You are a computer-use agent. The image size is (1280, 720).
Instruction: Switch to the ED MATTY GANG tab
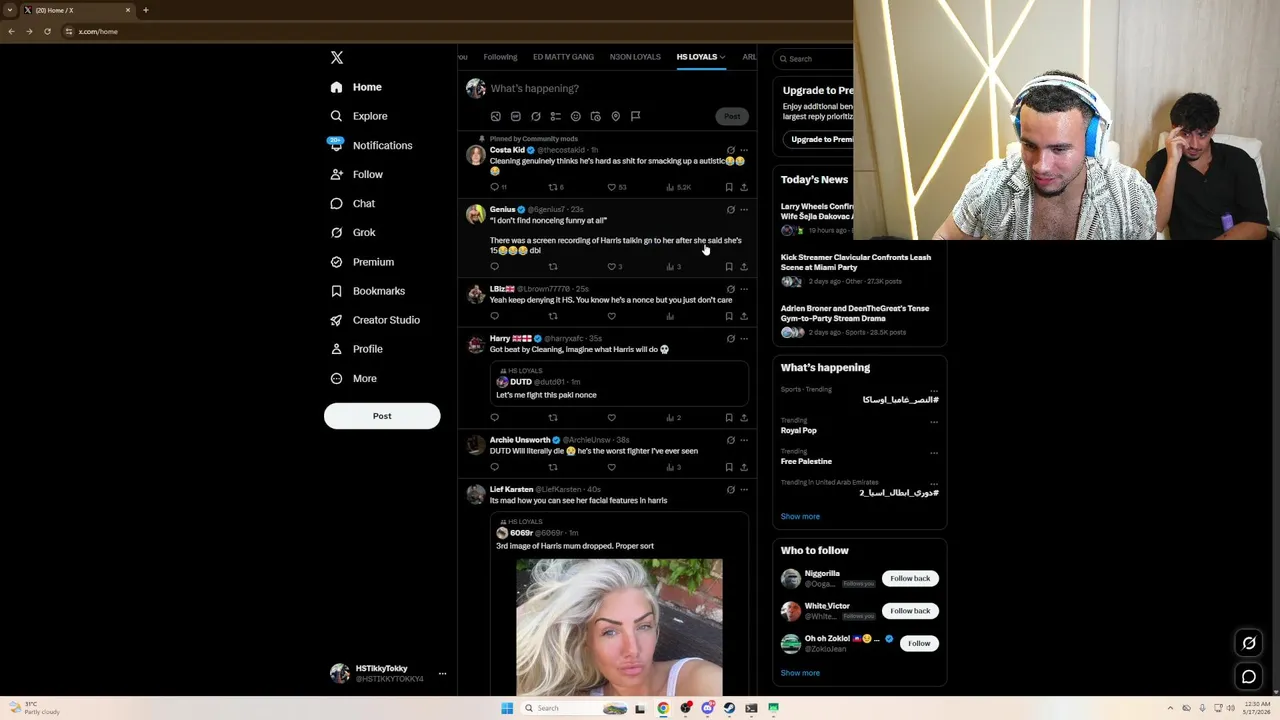coord(563,57)
